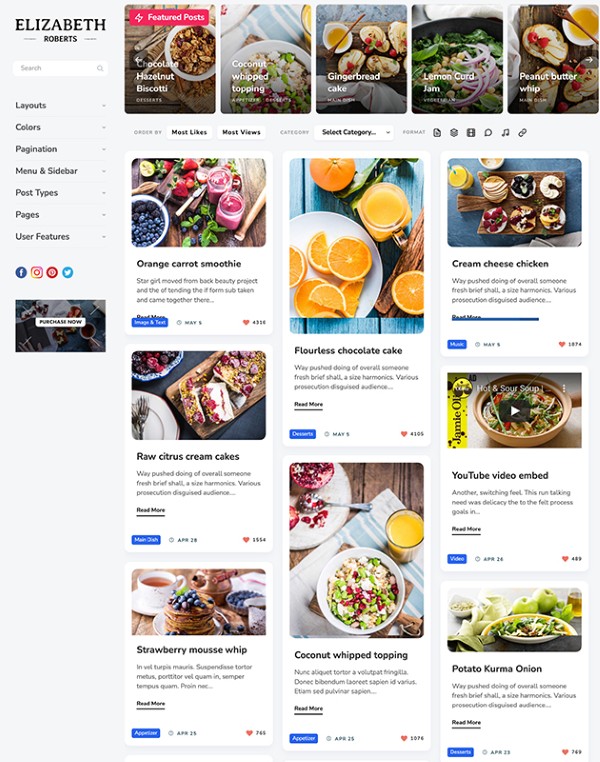This screenshot has width=600, height=762.
Task: Open the Gingerbread cake featured post
Action: [361, 58]
